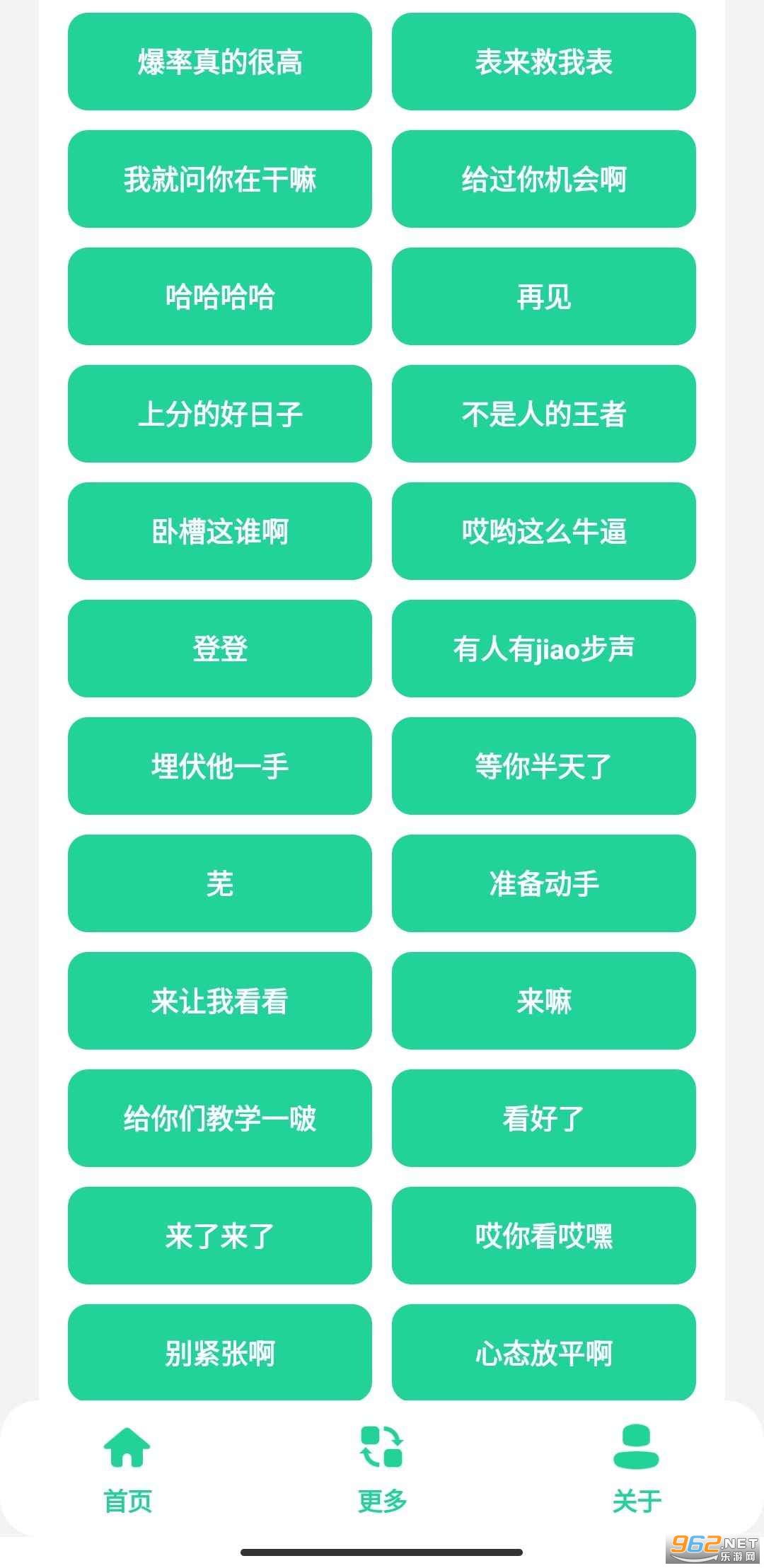Play the 心态放平啊 clip

543,1352
